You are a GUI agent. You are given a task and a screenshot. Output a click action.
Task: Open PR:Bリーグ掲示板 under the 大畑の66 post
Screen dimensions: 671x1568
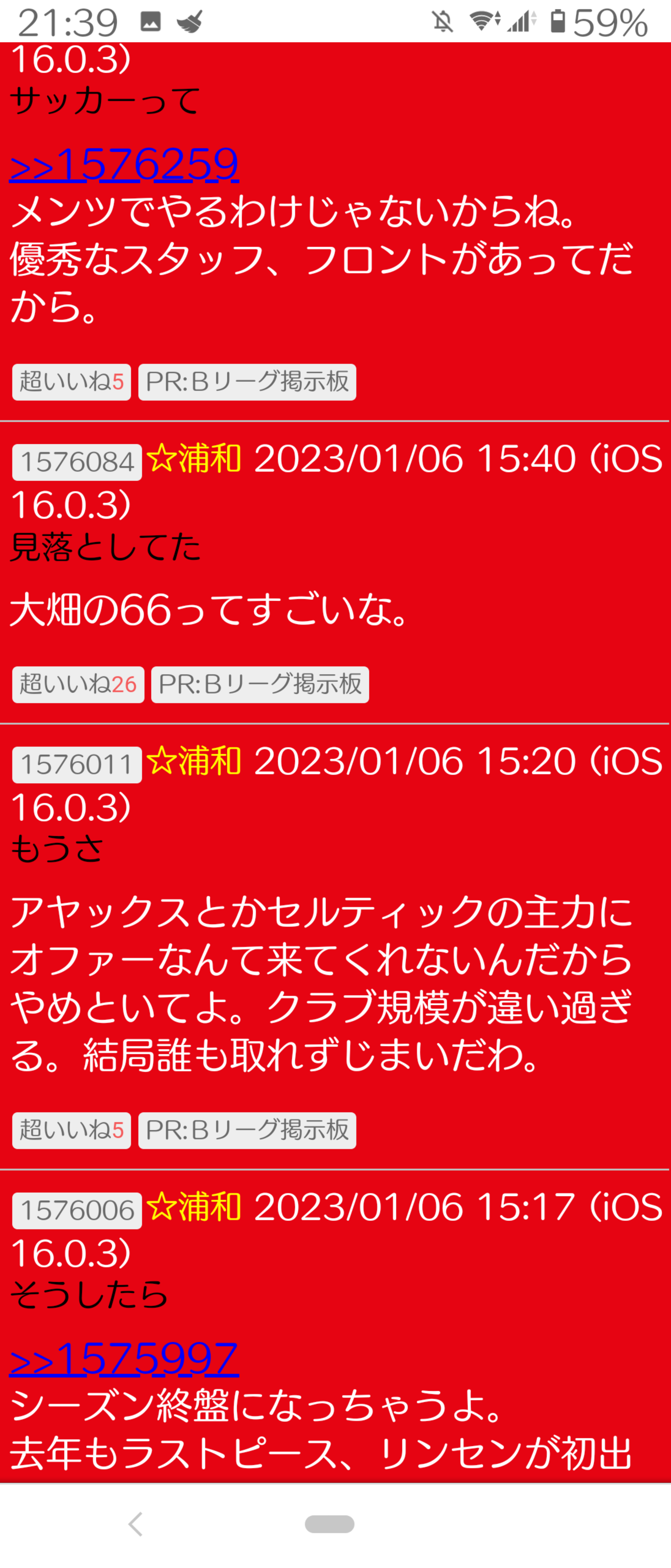coord(260,685)
